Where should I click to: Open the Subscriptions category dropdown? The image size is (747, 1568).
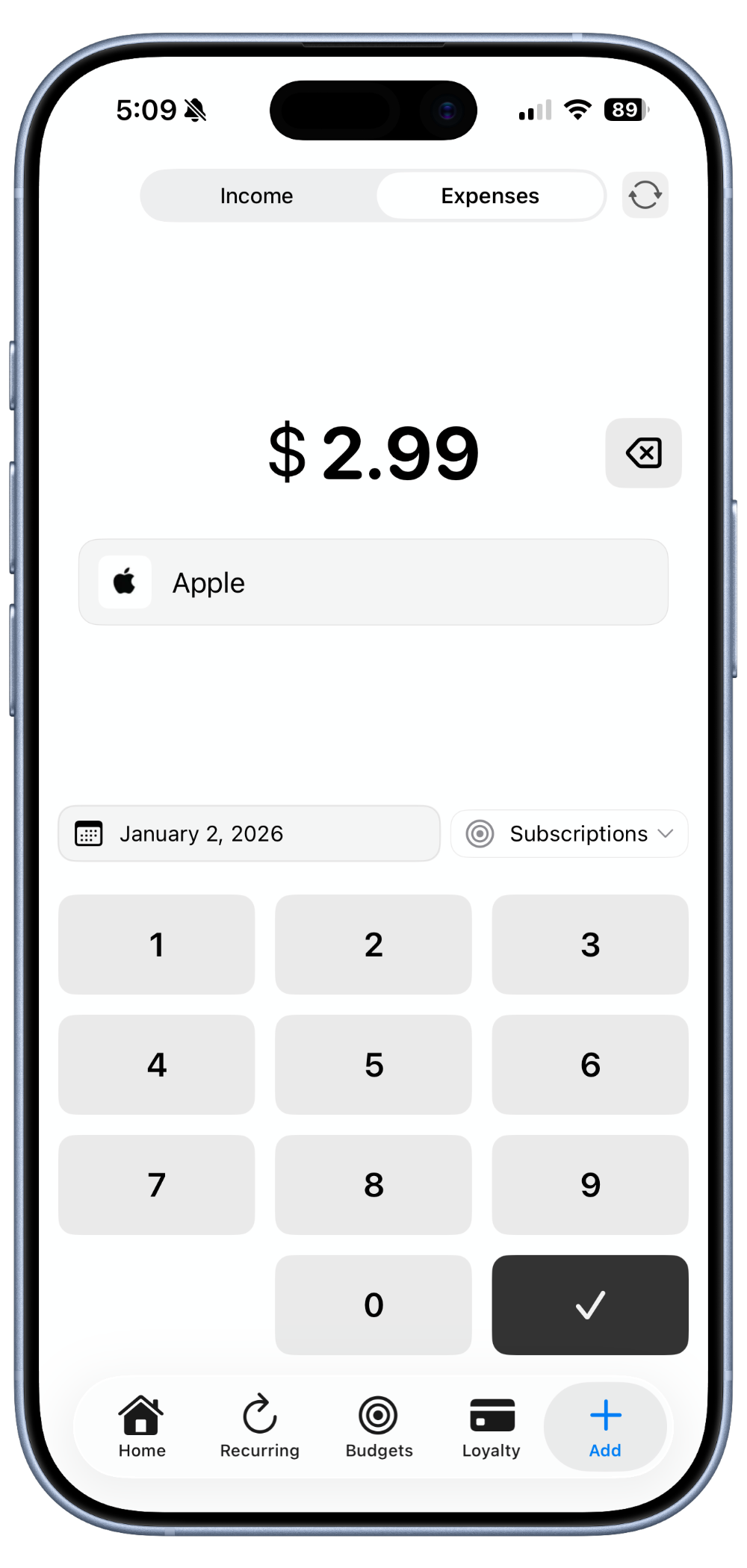coord(577,833)
